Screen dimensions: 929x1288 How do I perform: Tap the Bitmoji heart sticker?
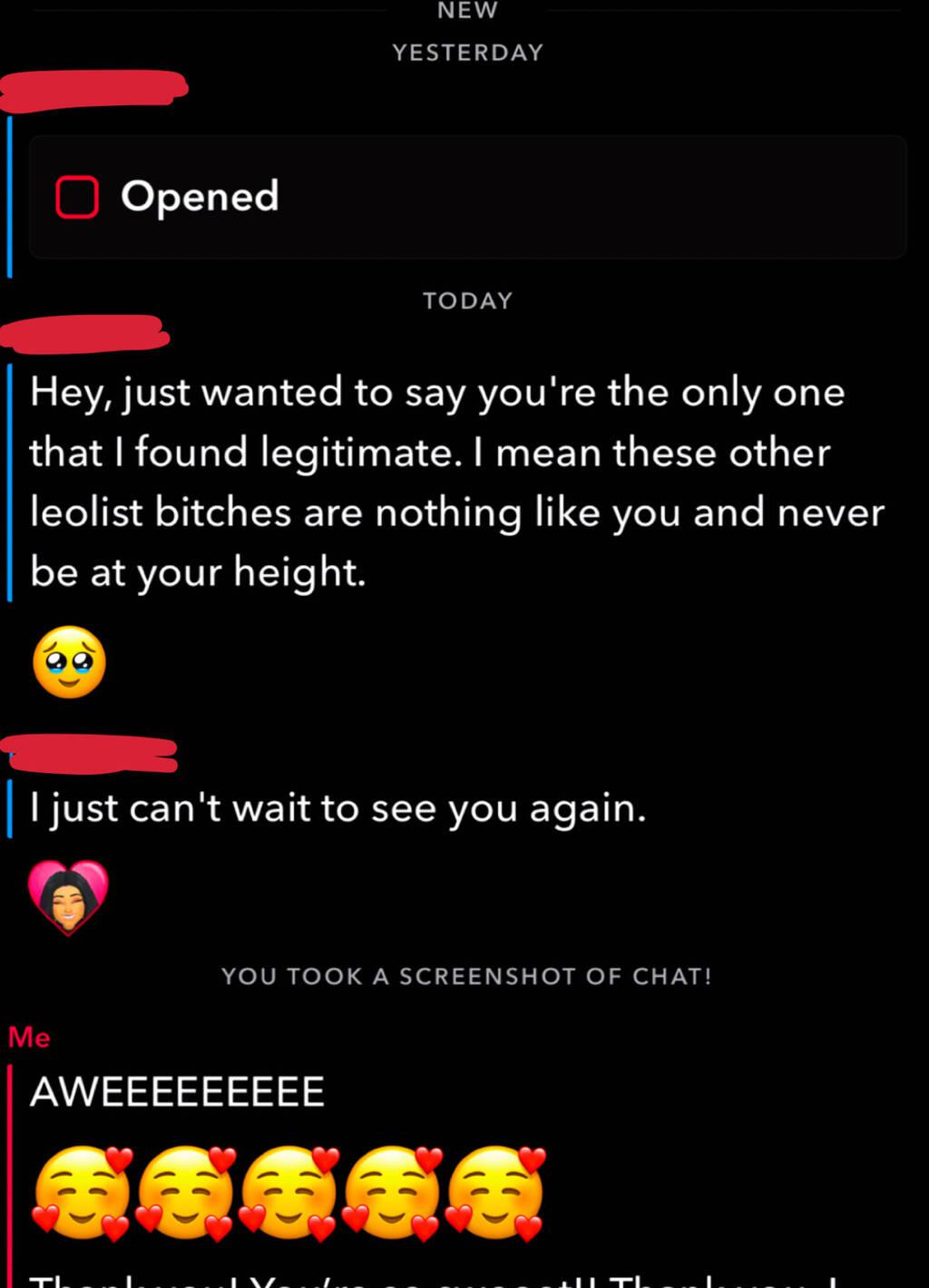click(x=68, y=896)
